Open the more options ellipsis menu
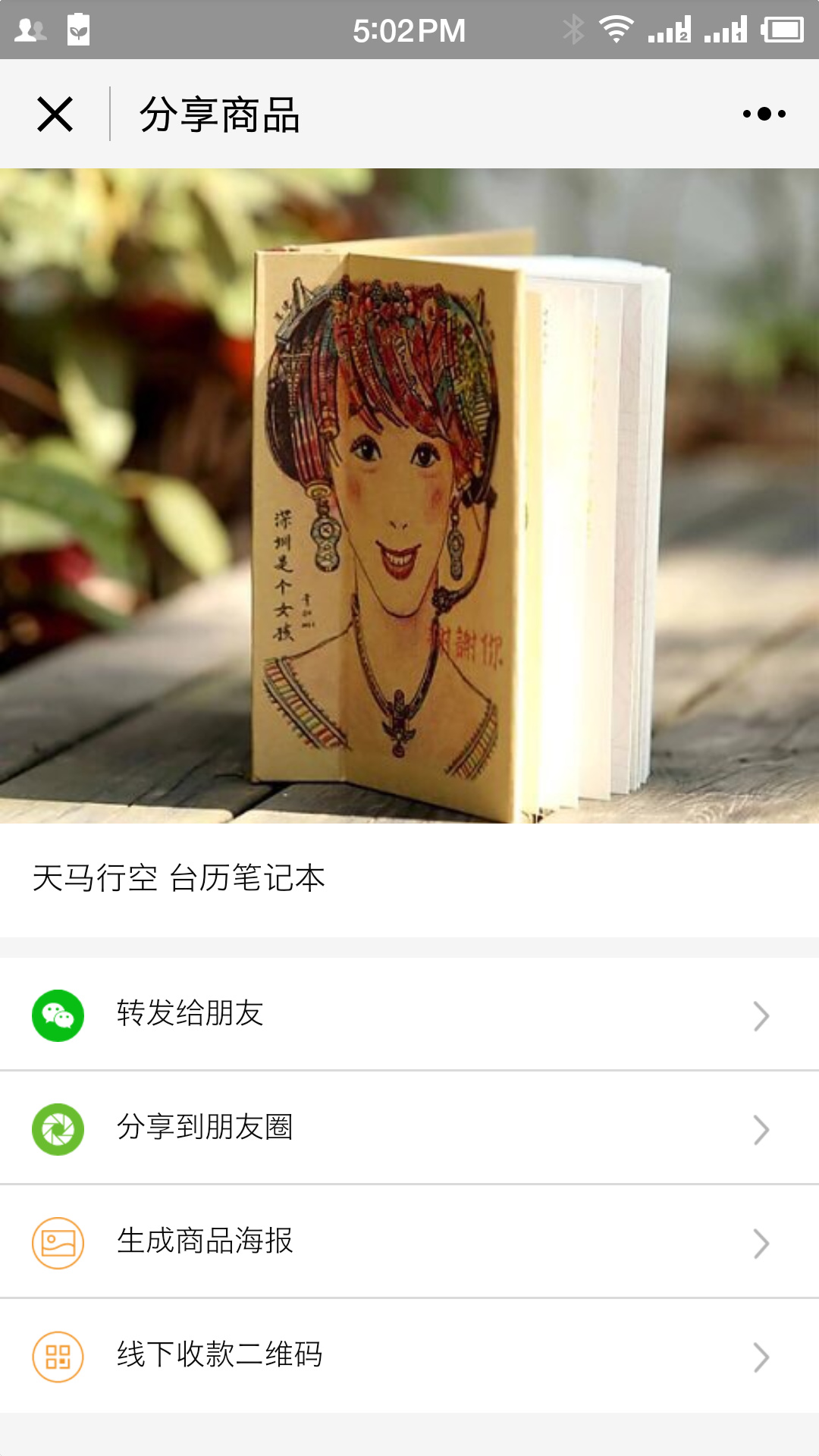The image size is (819, 1456). (x=762, y=112)
